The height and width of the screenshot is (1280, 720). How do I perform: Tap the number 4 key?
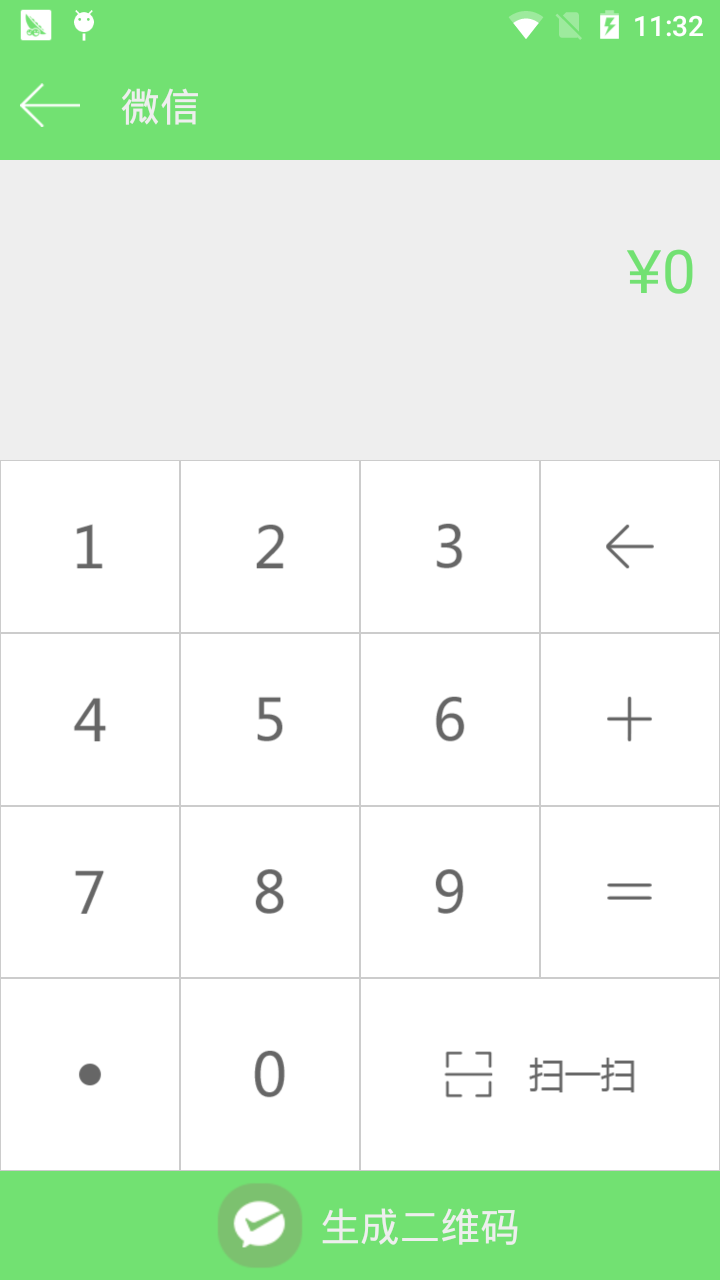[90, 720]
